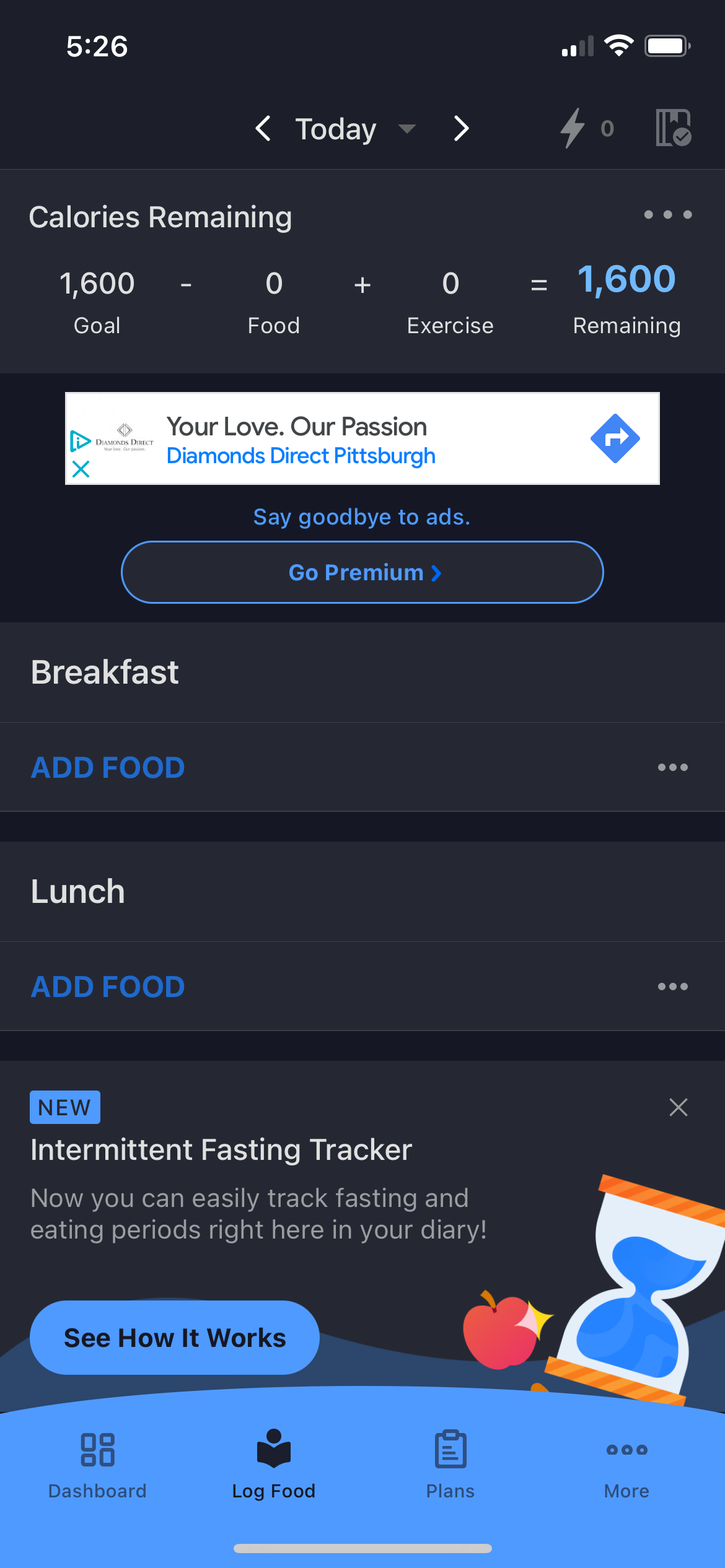Tap Go Premium to remove ads
This screenshot has width=725, height=1568.
tap(362, 572)
